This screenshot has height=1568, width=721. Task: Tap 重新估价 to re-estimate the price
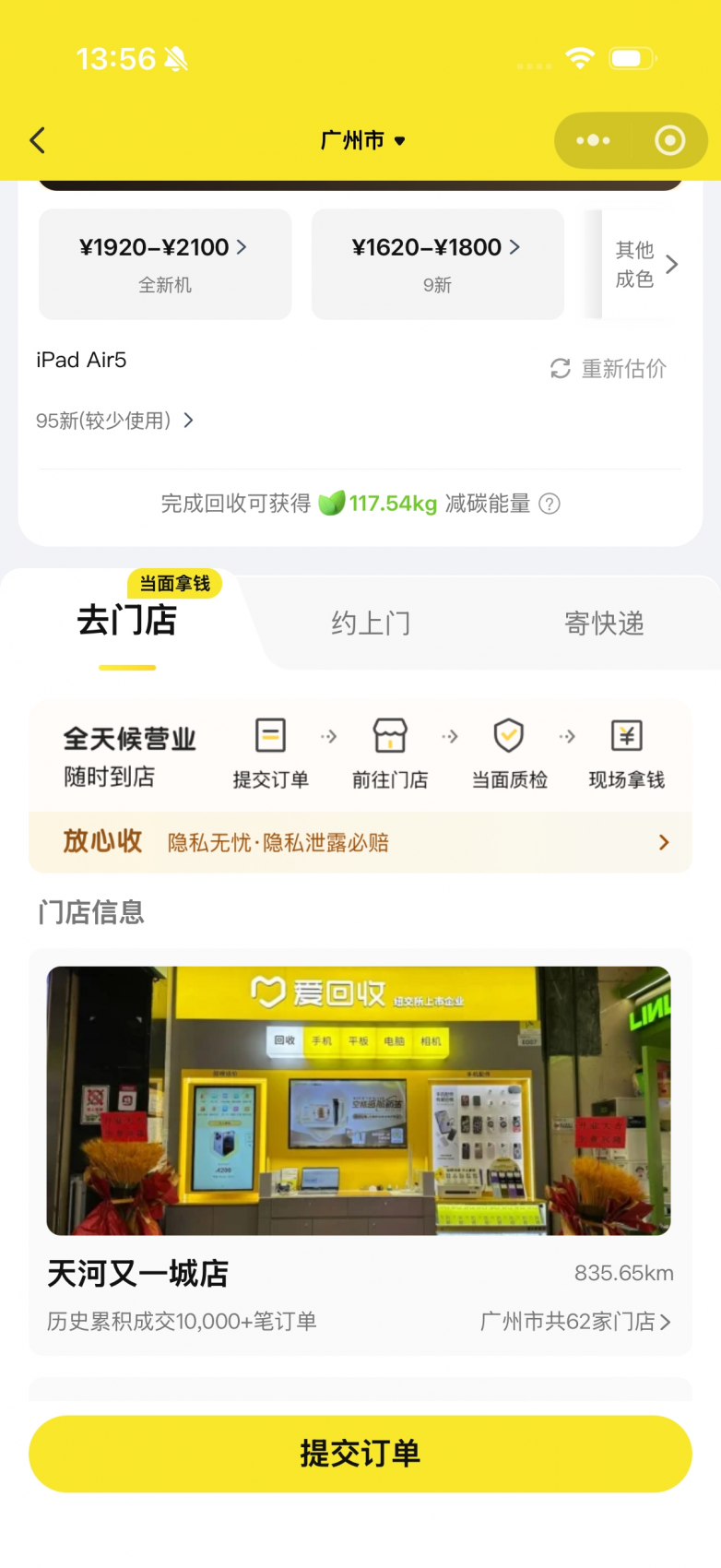pyautogui.click(x=609, y=369)
